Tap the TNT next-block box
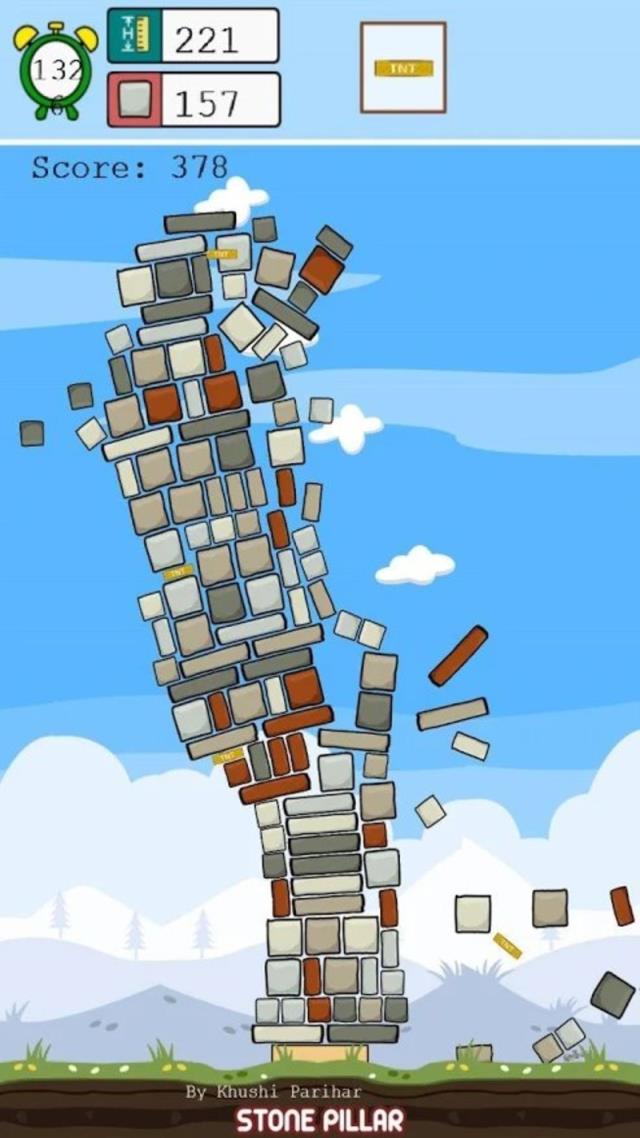The image size is (640, 1138). coord(403,68)
